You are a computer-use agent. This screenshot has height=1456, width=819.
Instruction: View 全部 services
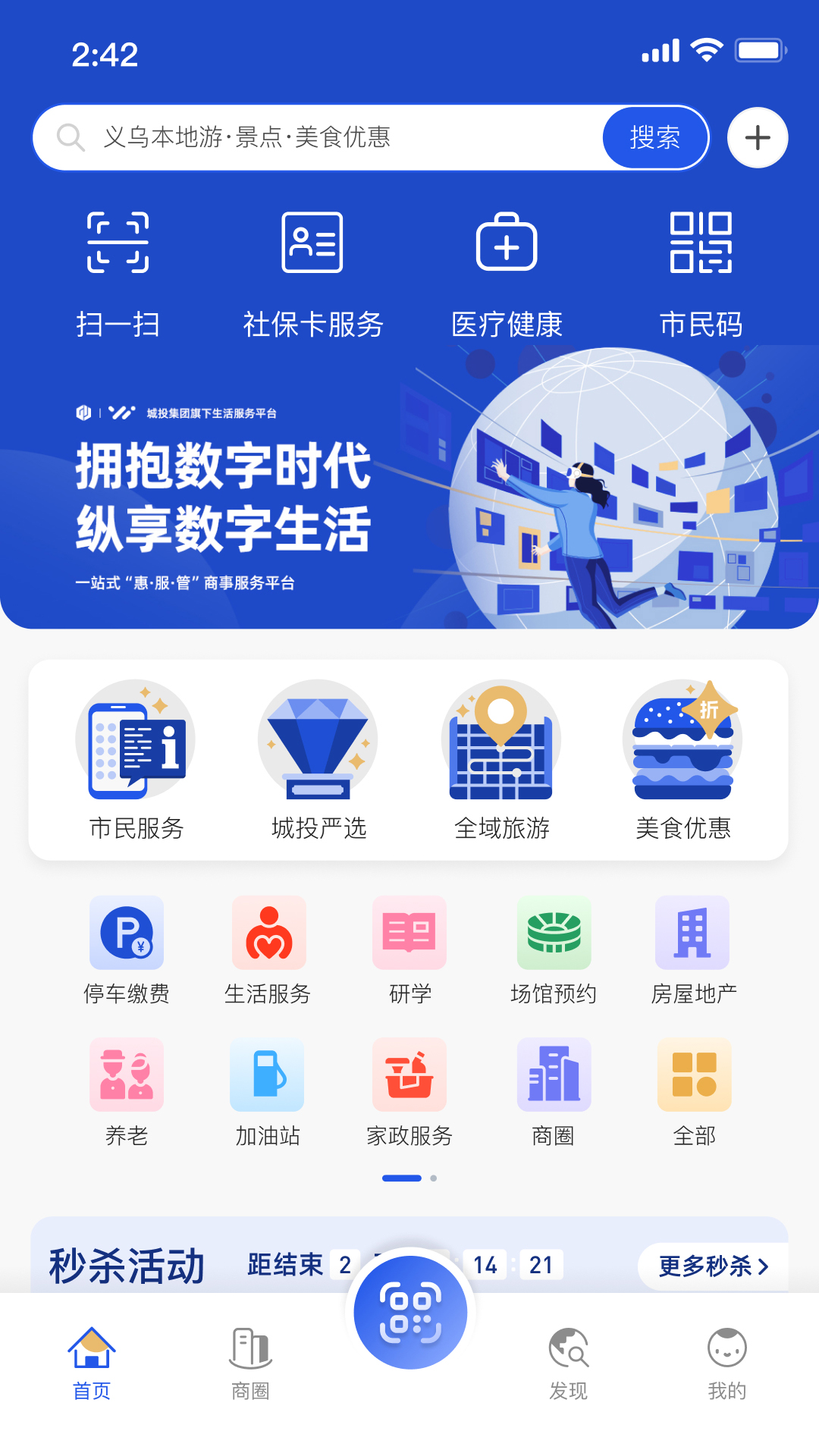pyautogui.click(x=694, y=1091)
